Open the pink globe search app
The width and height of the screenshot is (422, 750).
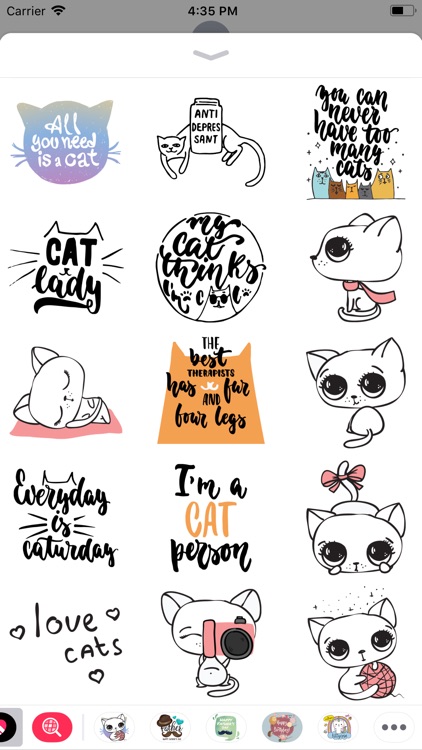(52, 728)
